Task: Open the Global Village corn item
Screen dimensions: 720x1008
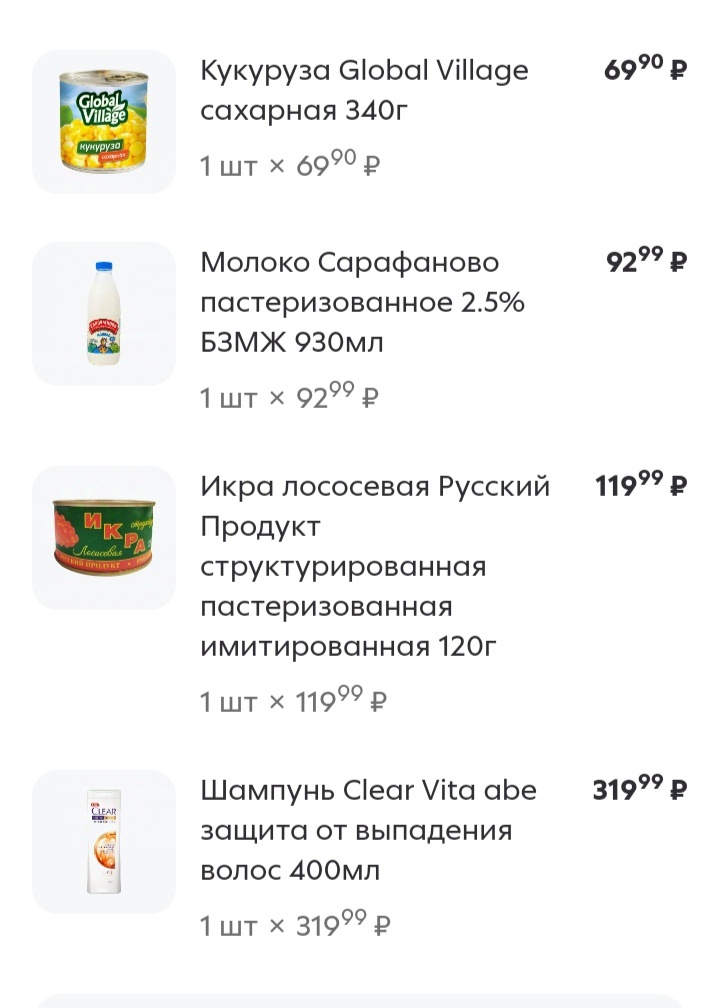Action: point(364,90)
